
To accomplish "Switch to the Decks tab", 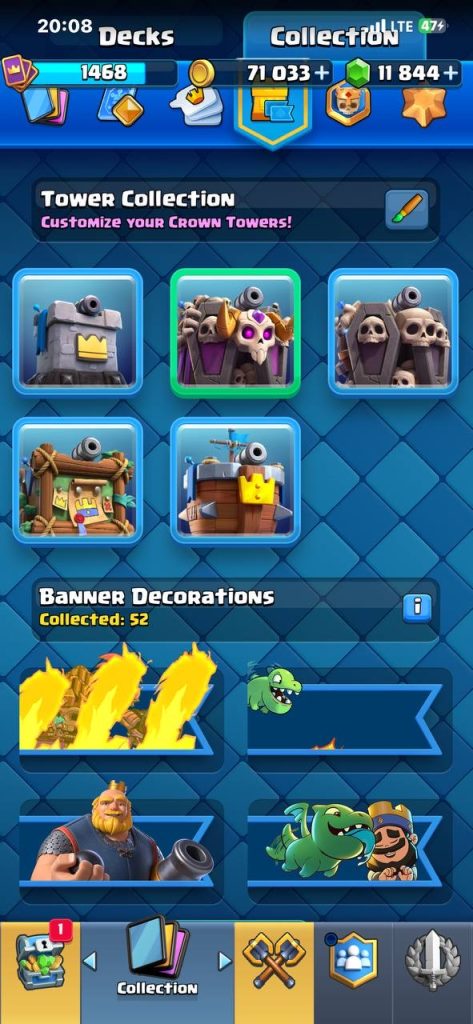I will [137, 37].
